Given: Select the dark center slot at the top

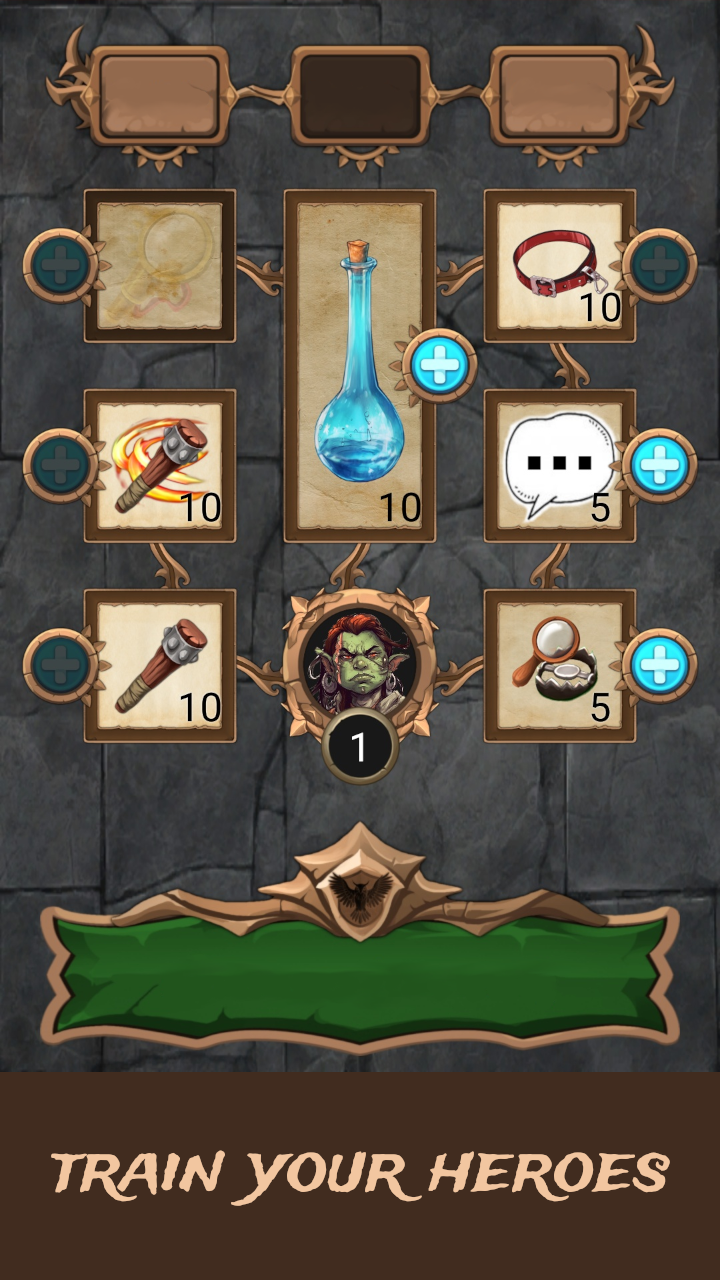Looking at the screenshot, I should pos(360,95).
